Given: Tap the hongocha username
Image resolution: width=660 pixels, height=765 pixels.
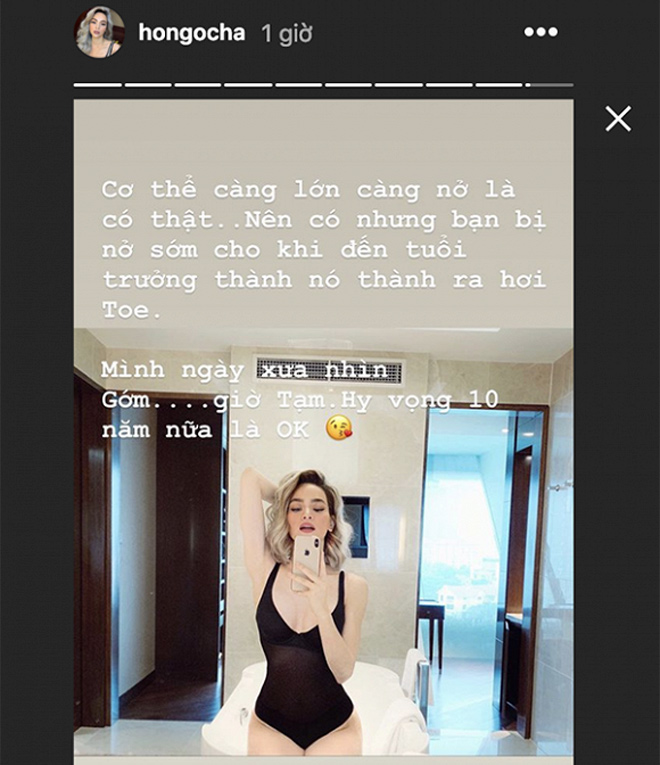Looking at the screenshot, I should [191, 33].
